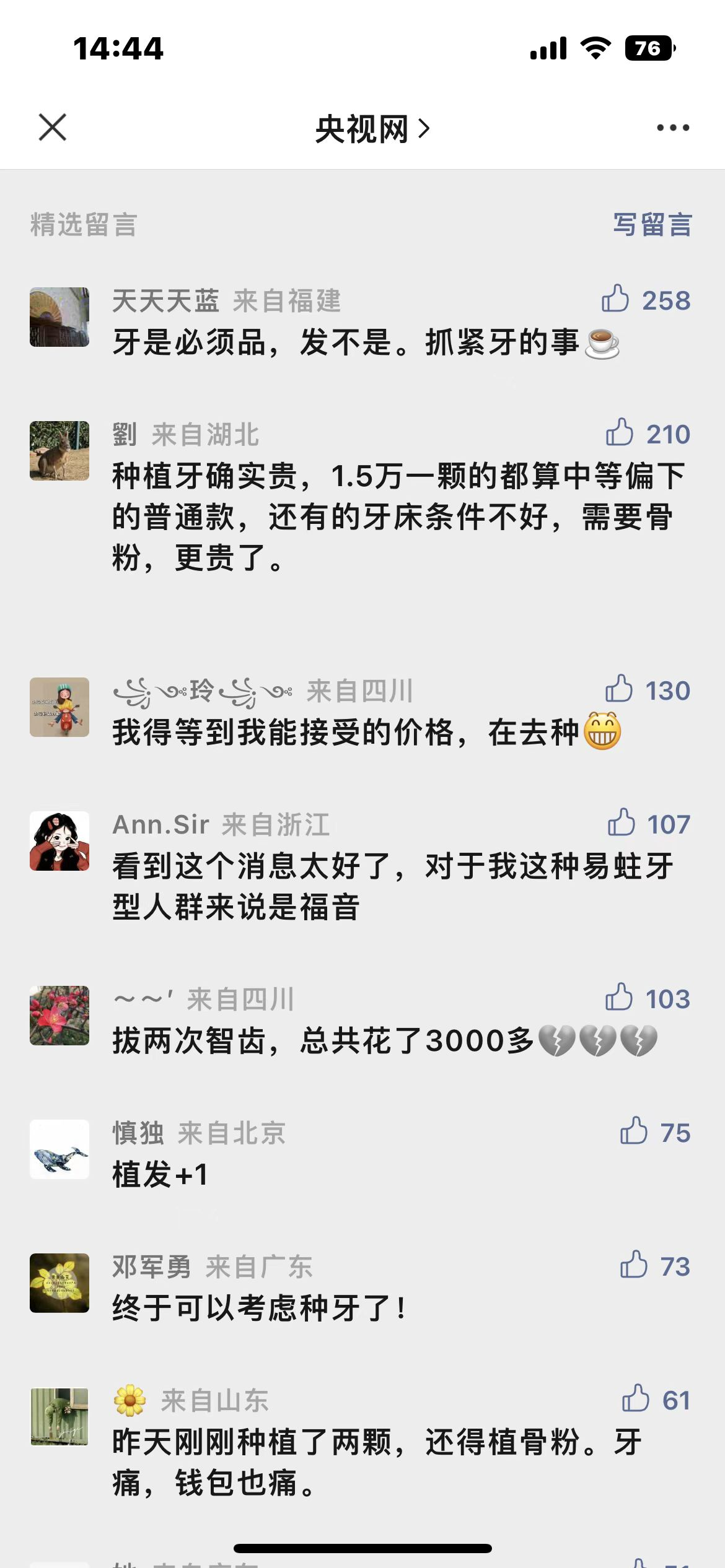Screen dimensions: 725x1568
Task: Open the three-dot overflow menu
Action: pos(672,128)
